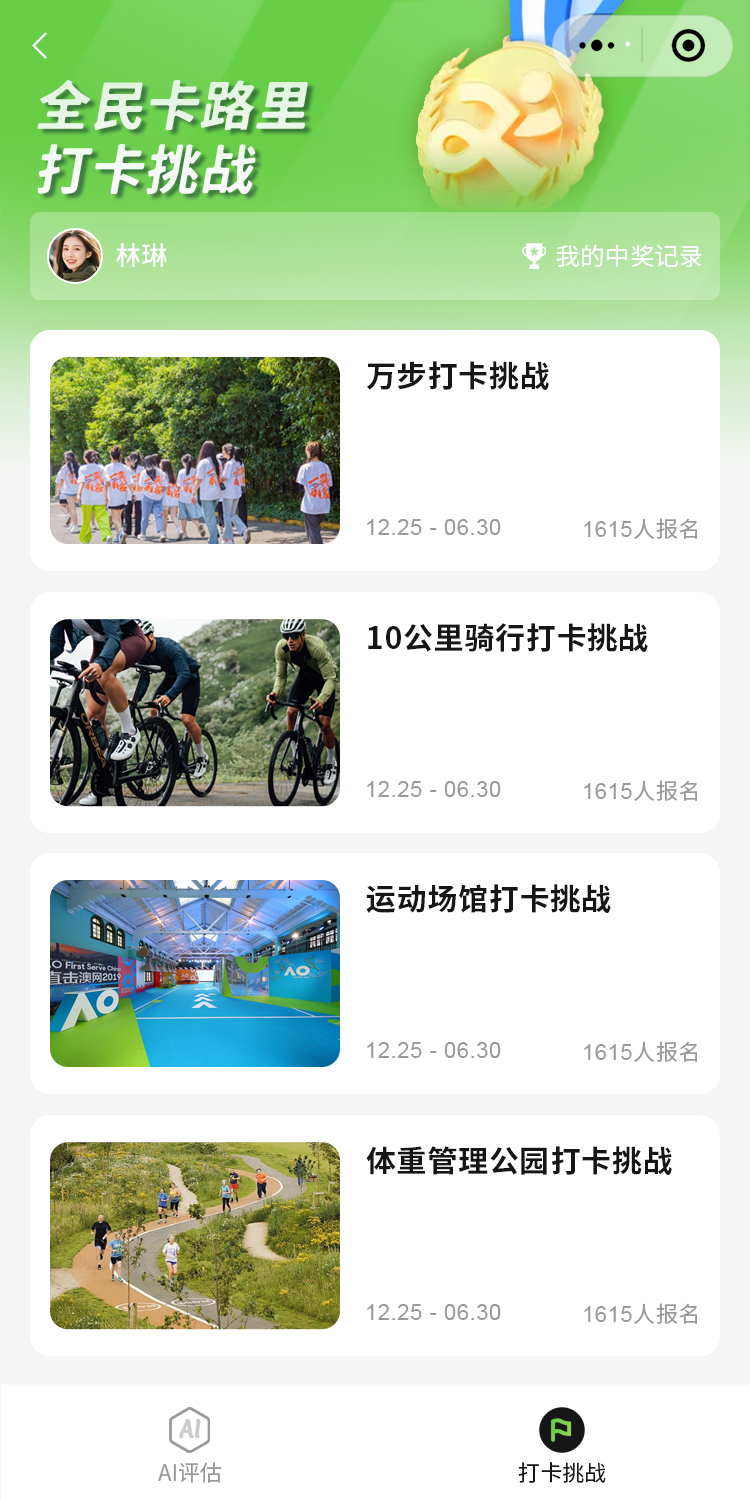Open the 10公里骑行打卡挑战 card
The height and width of the screenshot is (1500, 750).
tap(375, 712)
